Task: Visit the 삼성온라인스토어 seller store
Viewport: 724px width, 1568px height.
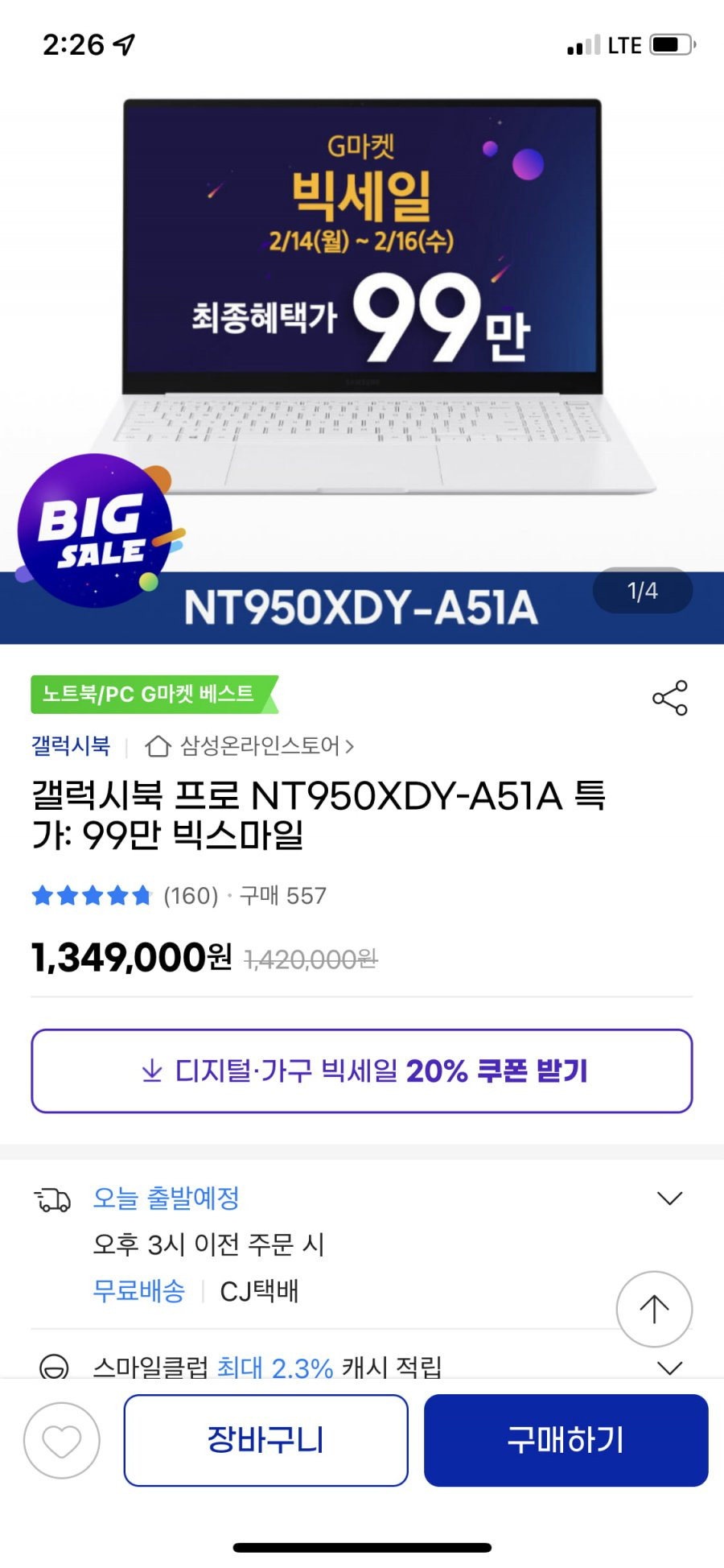Action: click(249, 746)
